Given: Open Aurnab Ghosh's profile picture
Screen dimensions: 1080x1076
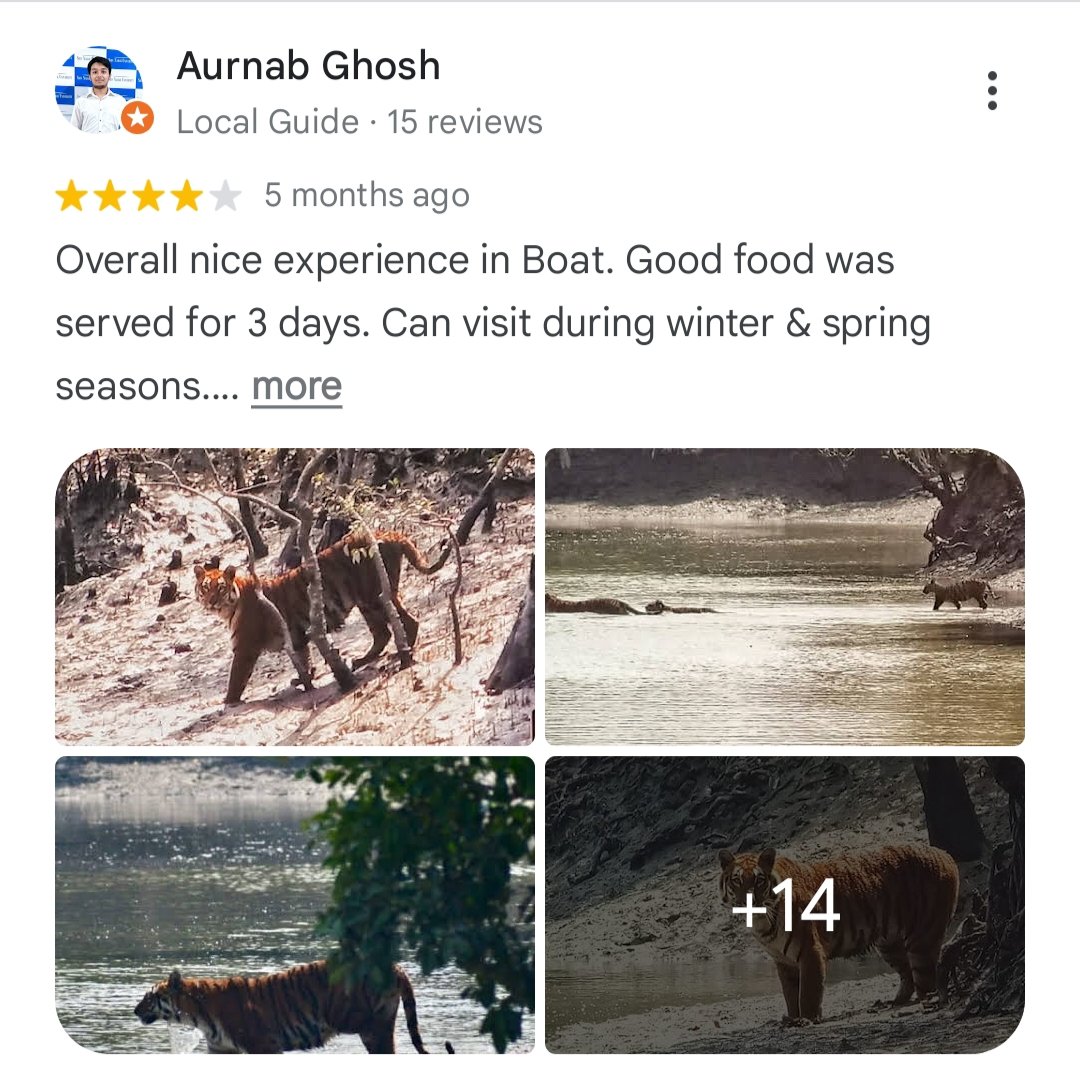Looking at the screenshot, I should click(x=100, y=91).
